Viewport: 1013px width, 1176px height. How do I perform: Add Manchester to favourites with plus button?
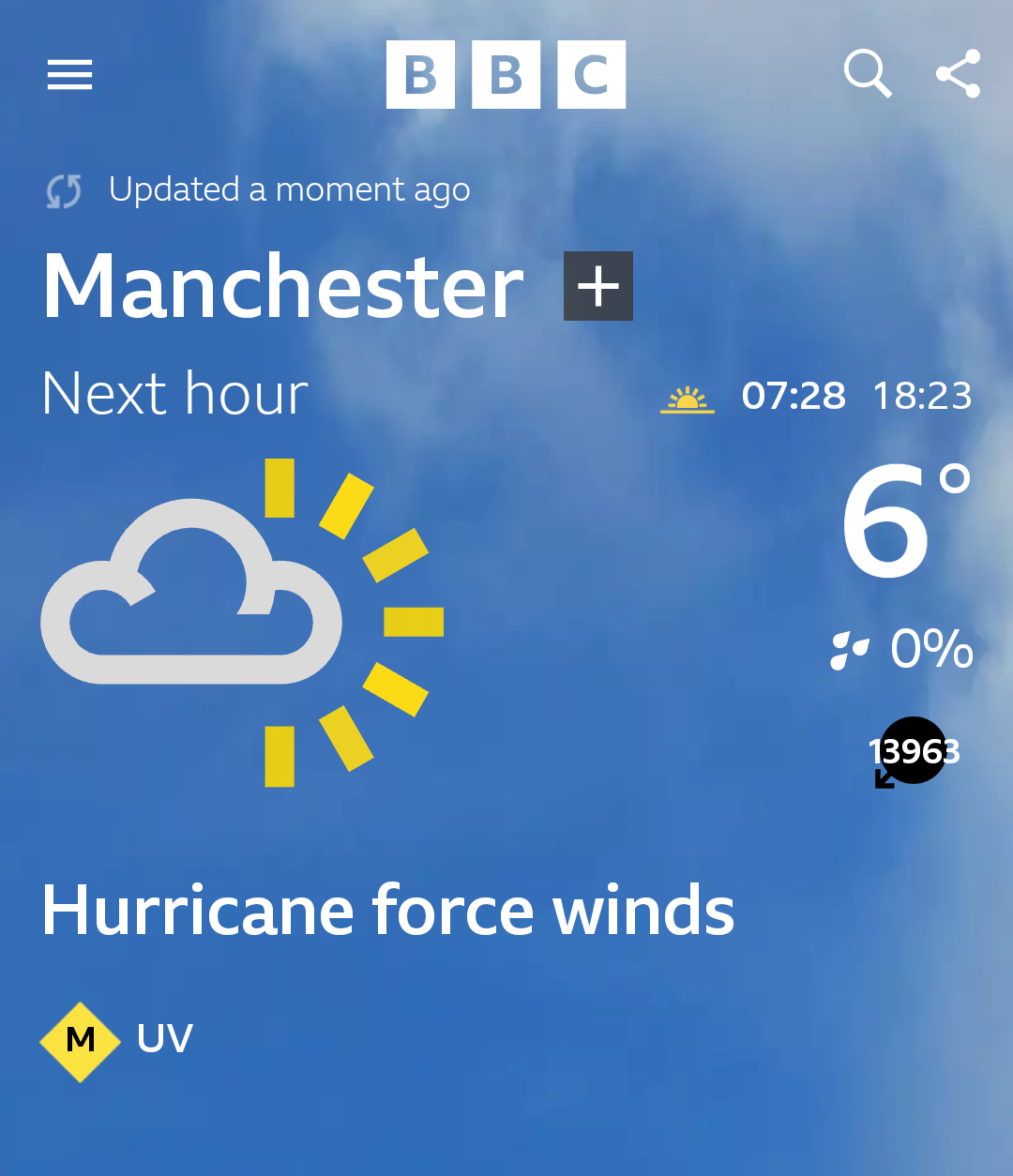597,286
